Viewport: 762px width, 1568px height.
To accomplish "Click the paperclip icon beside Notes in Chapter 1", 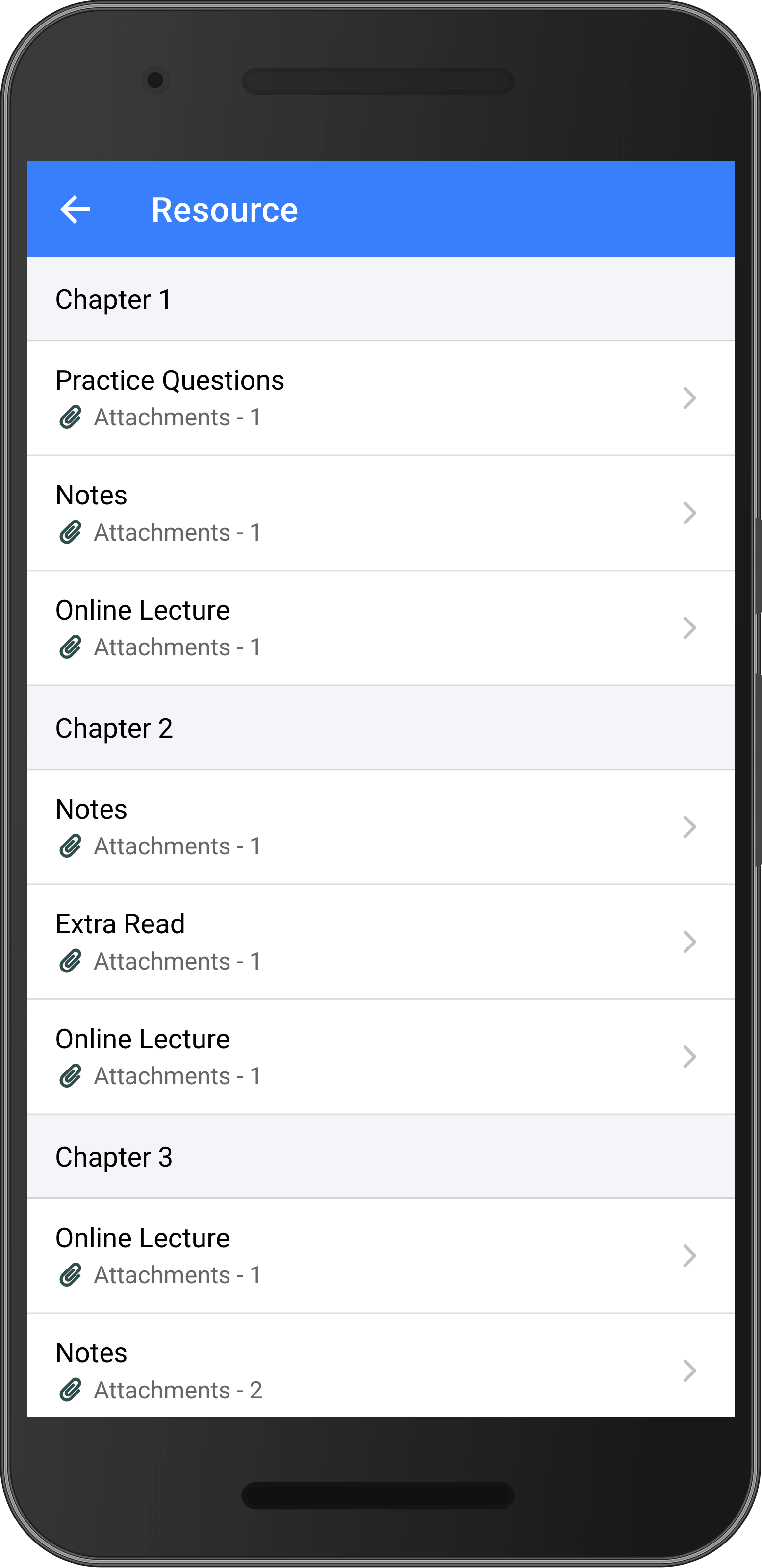I will [x=71, y=532].
